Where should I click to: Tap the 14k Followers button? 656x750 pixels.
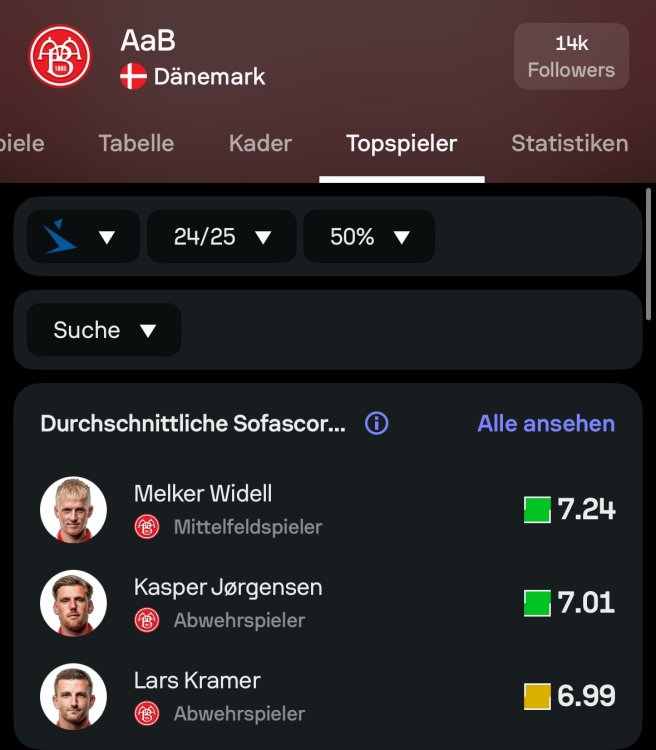point(571,57)
